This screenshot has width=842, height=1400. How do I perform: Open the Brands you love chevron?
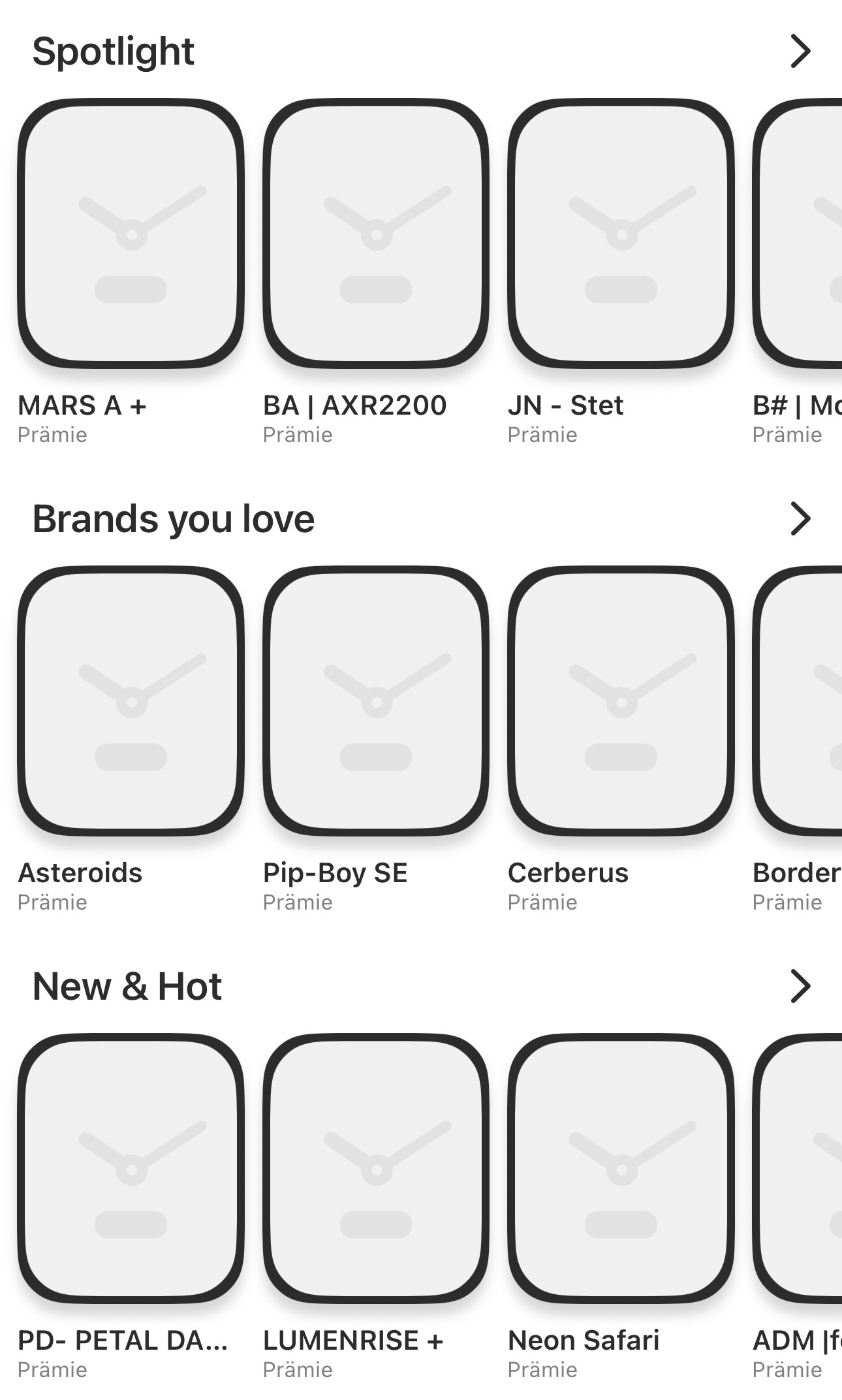800,518
